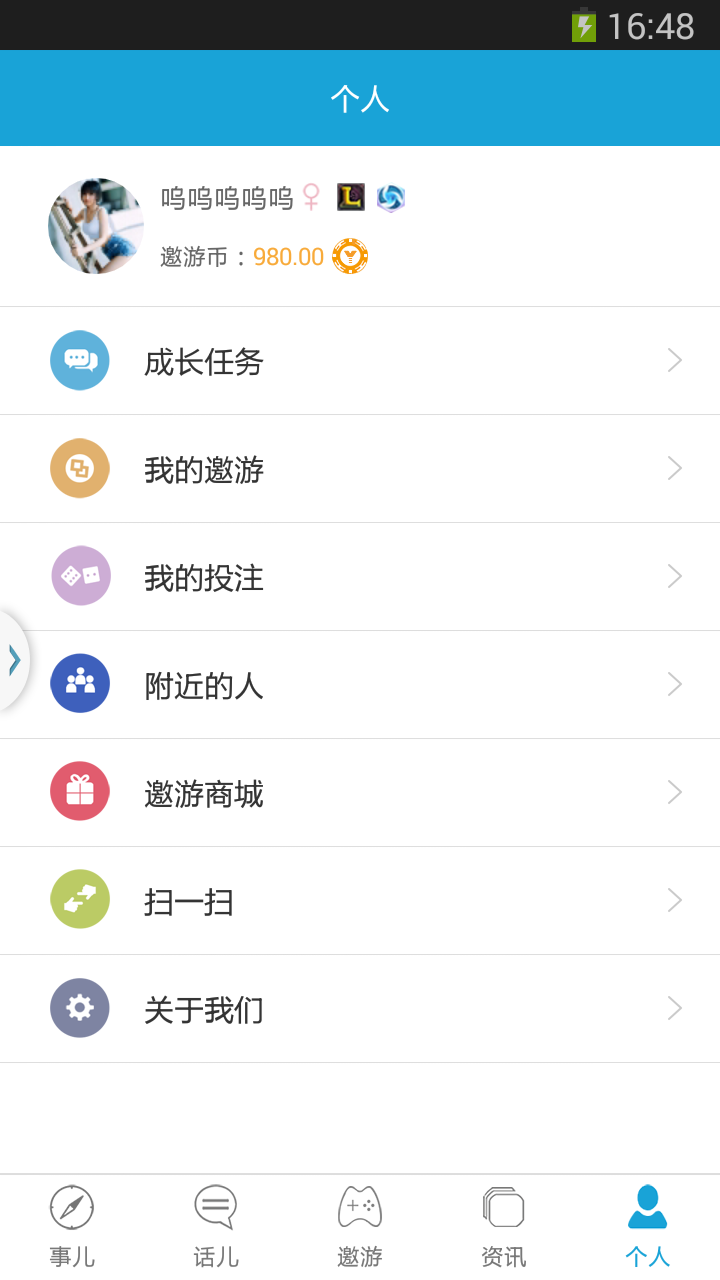The height and width of the screenshot is (1280, 720).
Task: View 我的投注 records
Action: click(360, 577)
